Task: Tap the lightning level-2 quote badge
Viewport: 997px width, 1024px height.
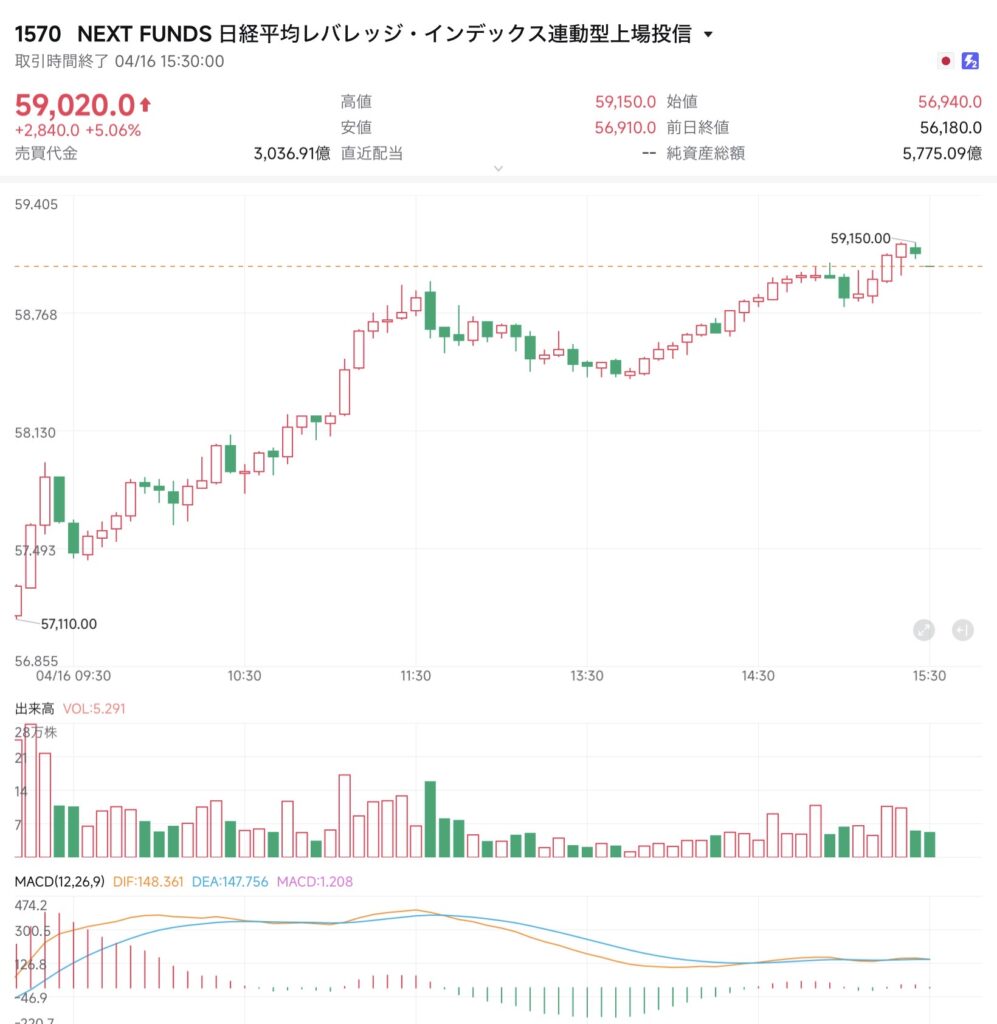Action: [970, 61]
